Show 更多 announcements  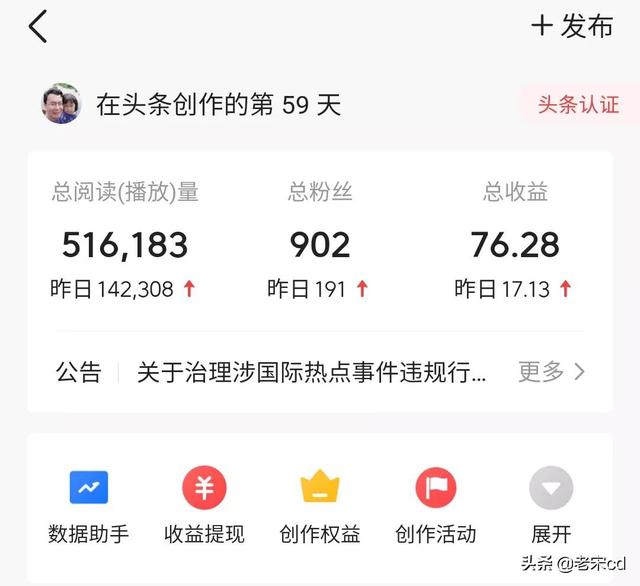click(x=551, y=372)
